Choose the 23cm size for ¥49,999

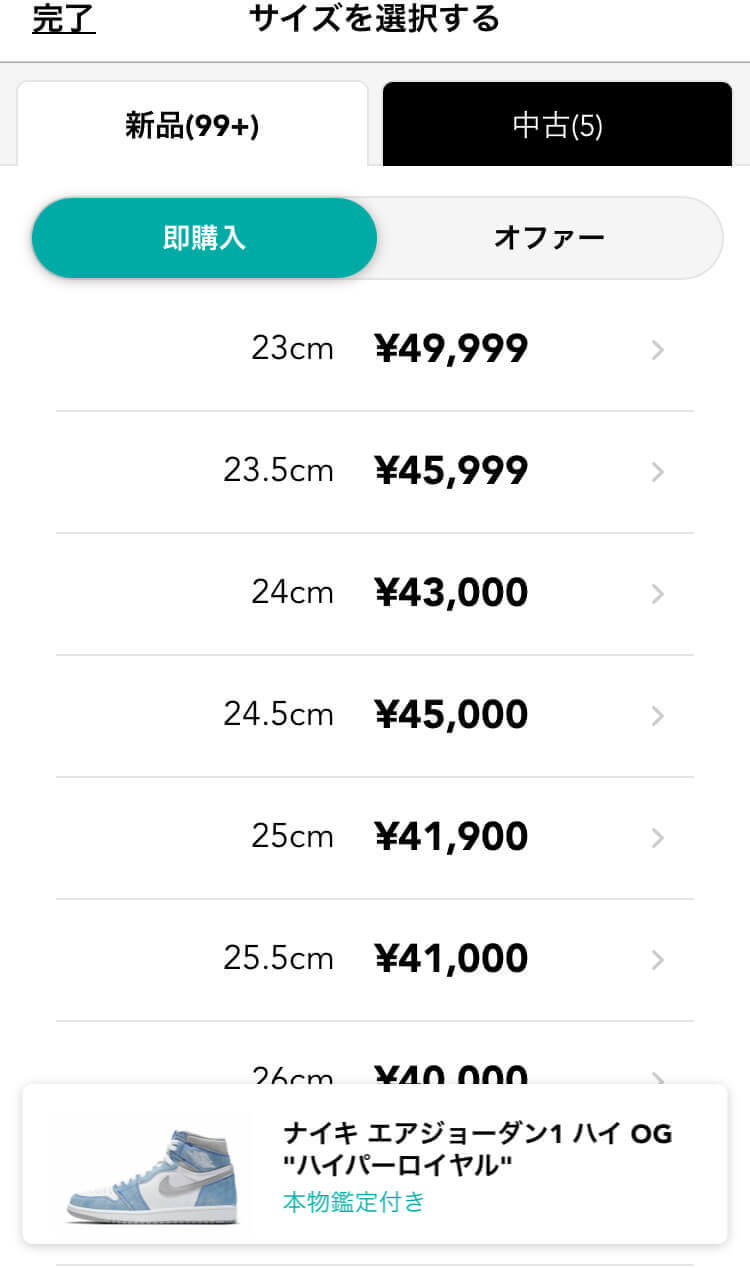point(375,350)
